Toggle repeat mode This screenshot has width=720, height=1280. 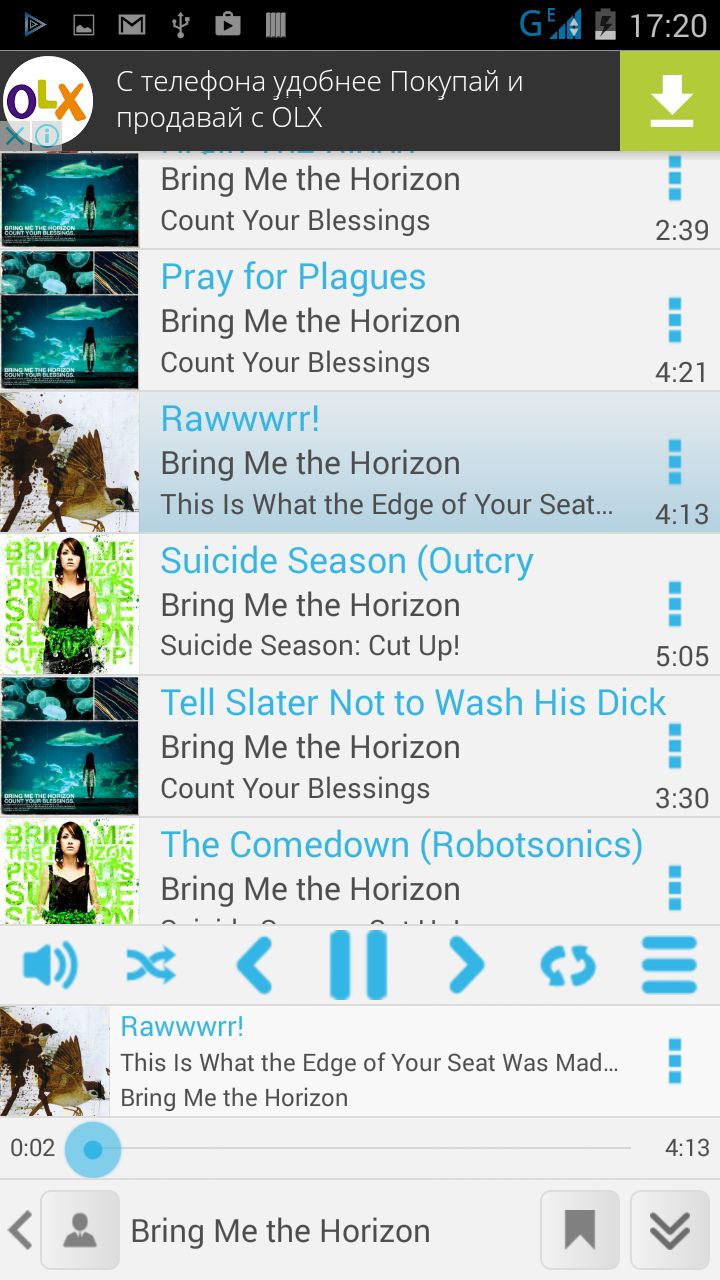point(567,965)
